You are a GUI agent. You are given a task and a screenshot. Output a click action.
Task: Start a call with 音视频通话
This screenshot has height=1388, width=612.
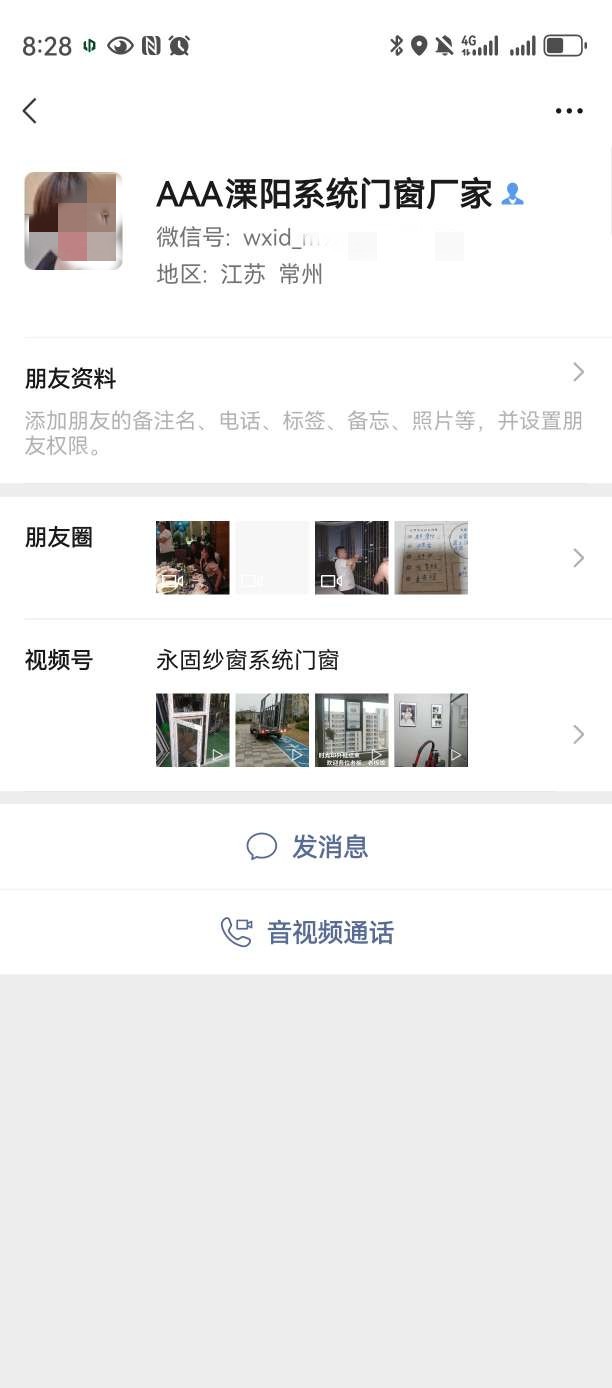click(x=306, y=933)
